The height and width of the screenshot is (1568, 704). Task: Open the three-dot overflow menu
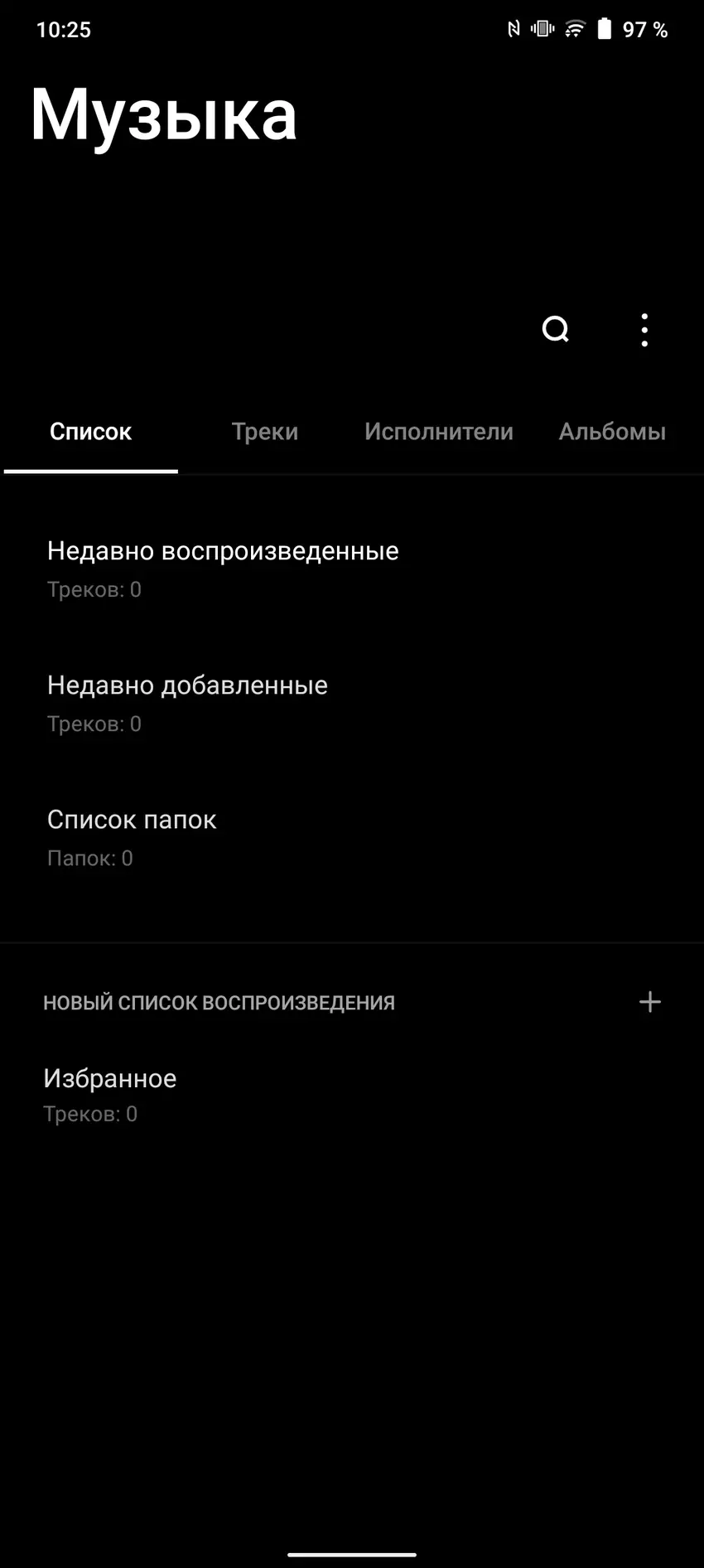click(644, 330)
